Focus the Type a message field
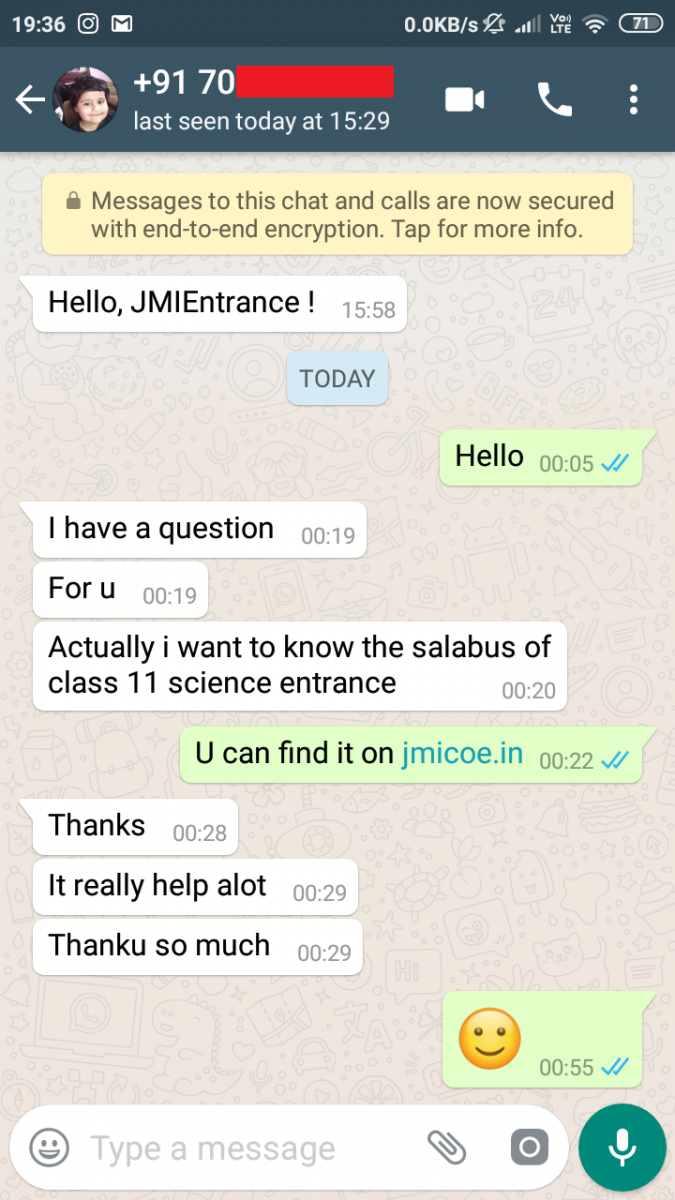This screenshot has height=1200, width=675. coord(250,1148)
